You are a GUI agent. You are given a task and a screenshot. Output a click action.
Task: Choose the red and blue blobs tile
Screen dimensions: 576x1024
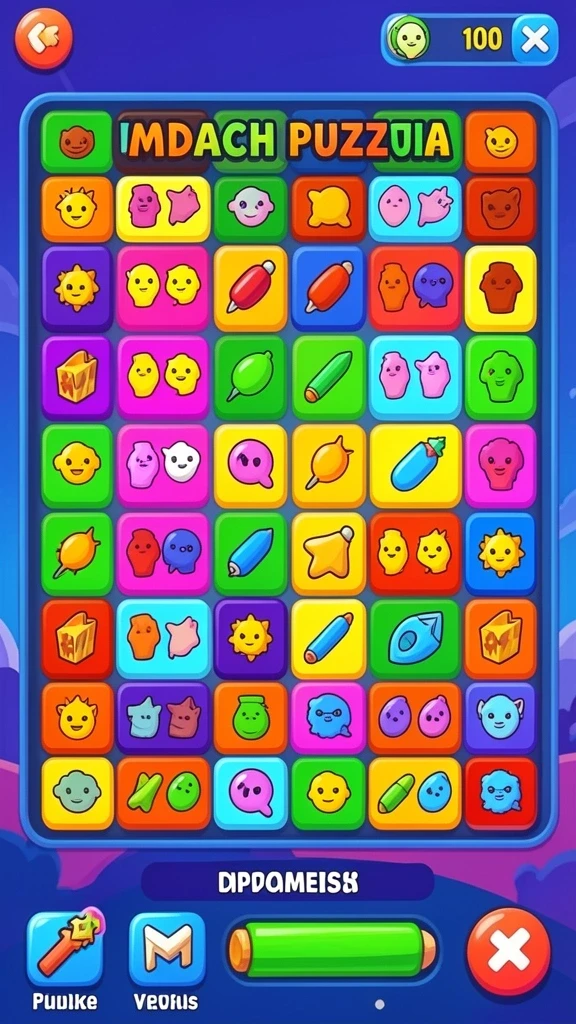163,554
